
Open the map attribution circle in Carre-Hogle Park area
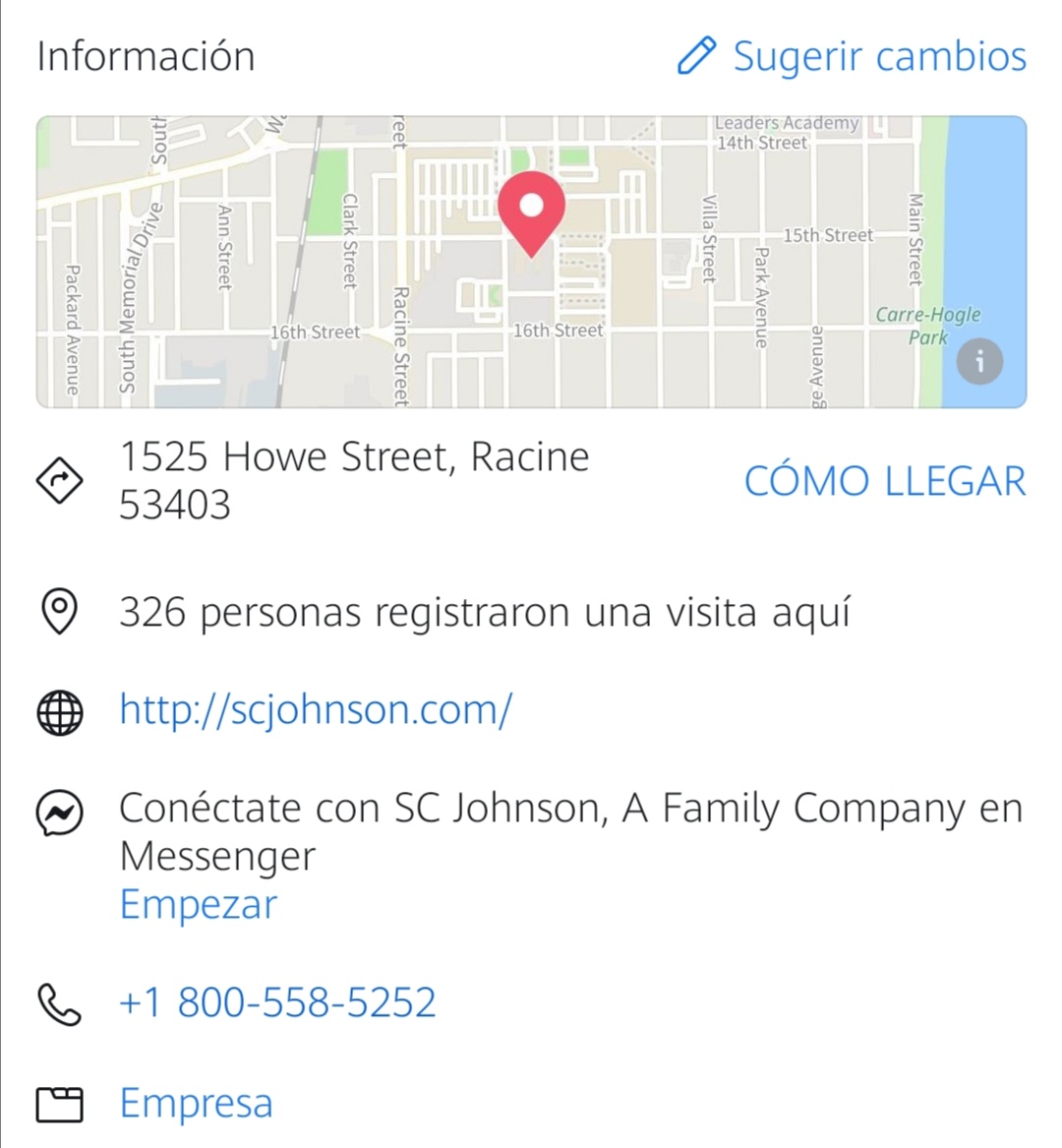978,361
